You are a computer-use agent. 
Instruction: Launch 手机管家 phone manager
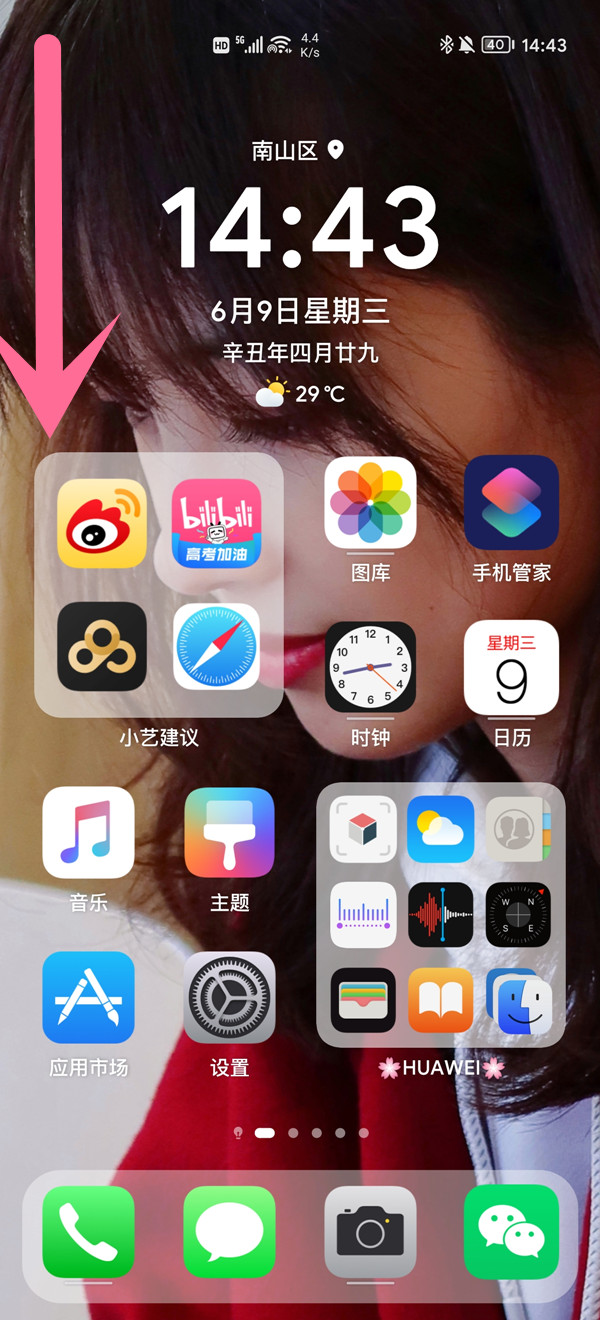click(x=511, y=503)
